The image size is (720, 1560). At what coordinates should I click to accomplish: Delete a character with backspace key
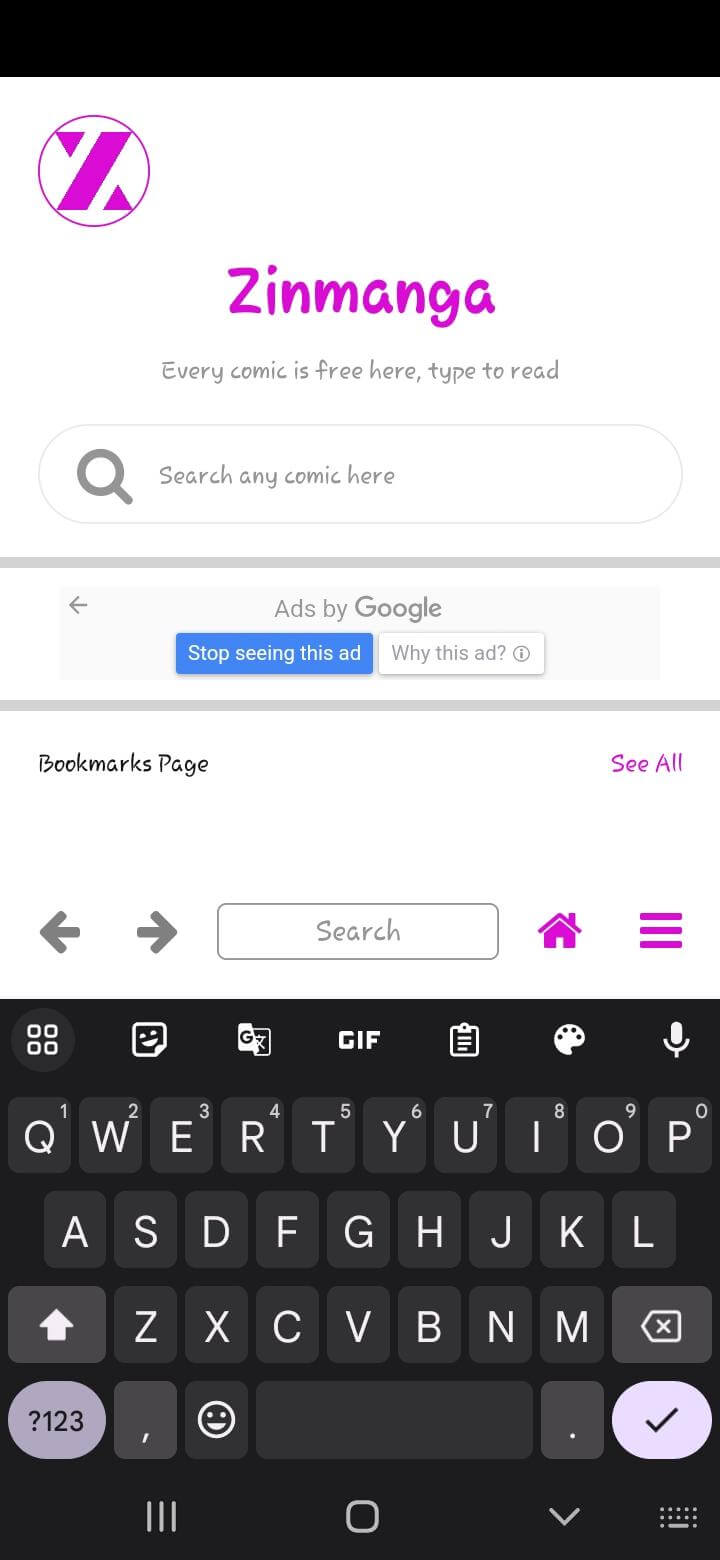(x=660, y=1326)
